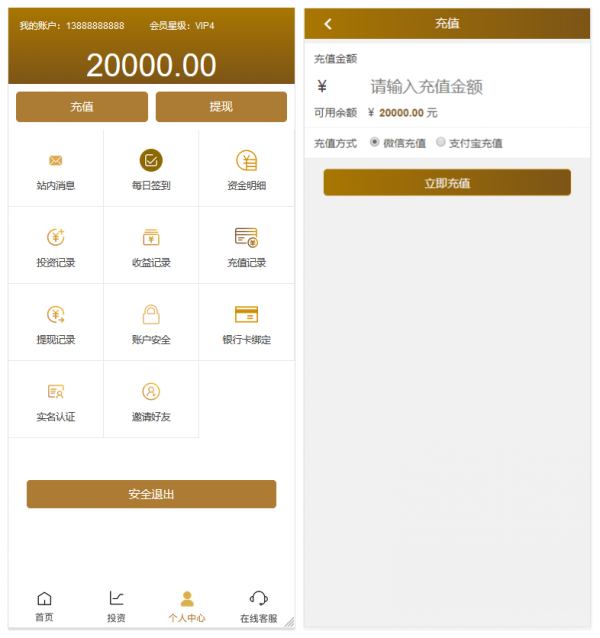Open the 在线客服 tab
The width and height of the screenshot is (600, 638).
[x=258, y=606]
